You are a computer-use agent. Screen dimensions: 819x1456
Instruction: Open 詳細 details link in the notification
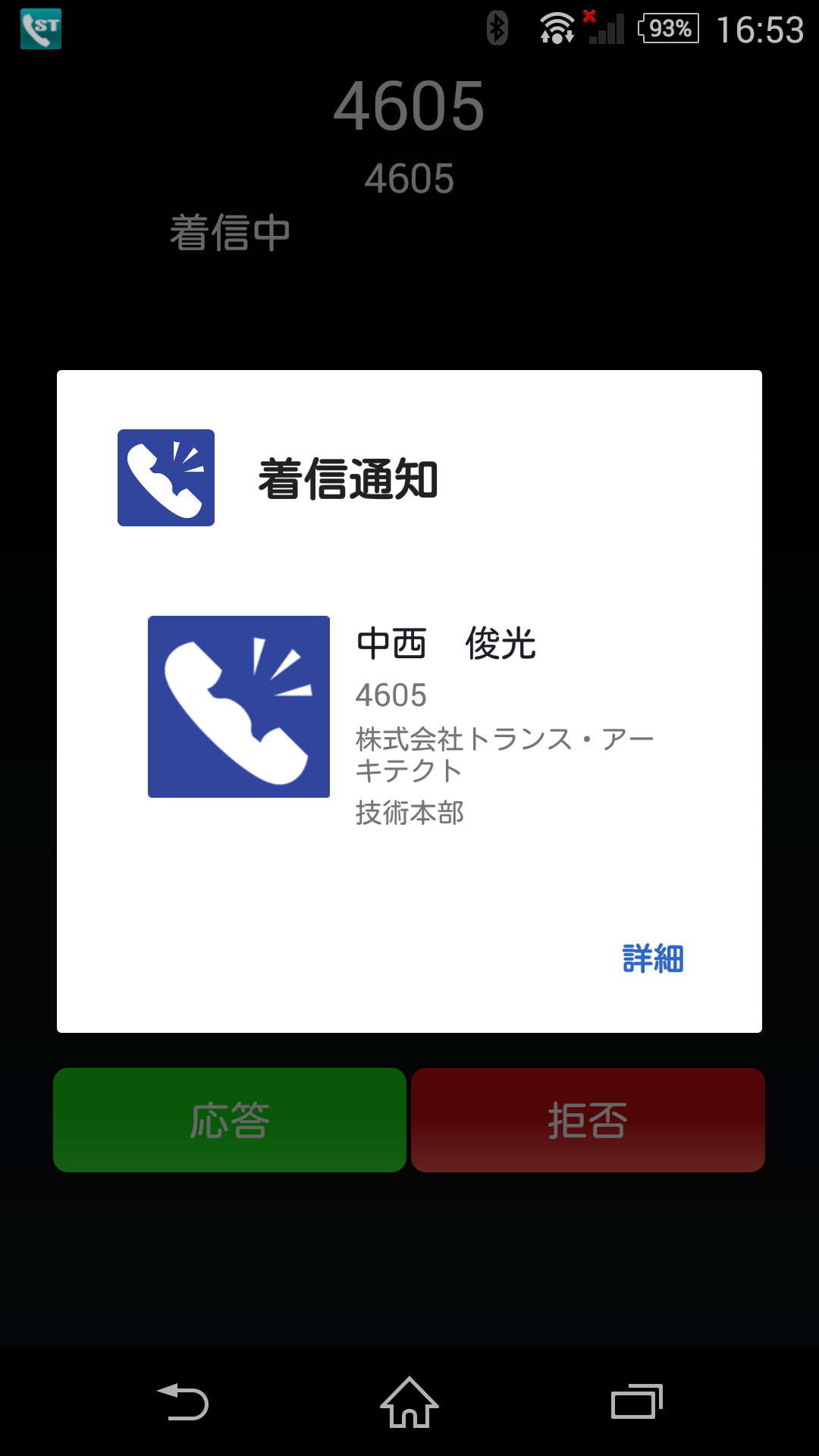(x=653, y=959)
